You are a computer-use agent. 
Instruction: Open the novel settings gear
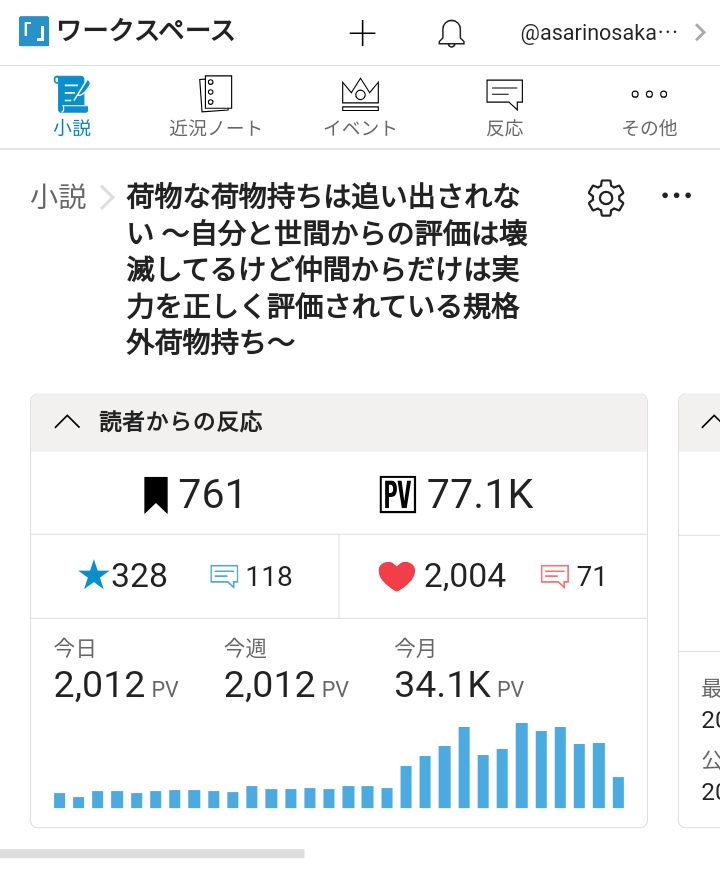click(x=606, y=197)
